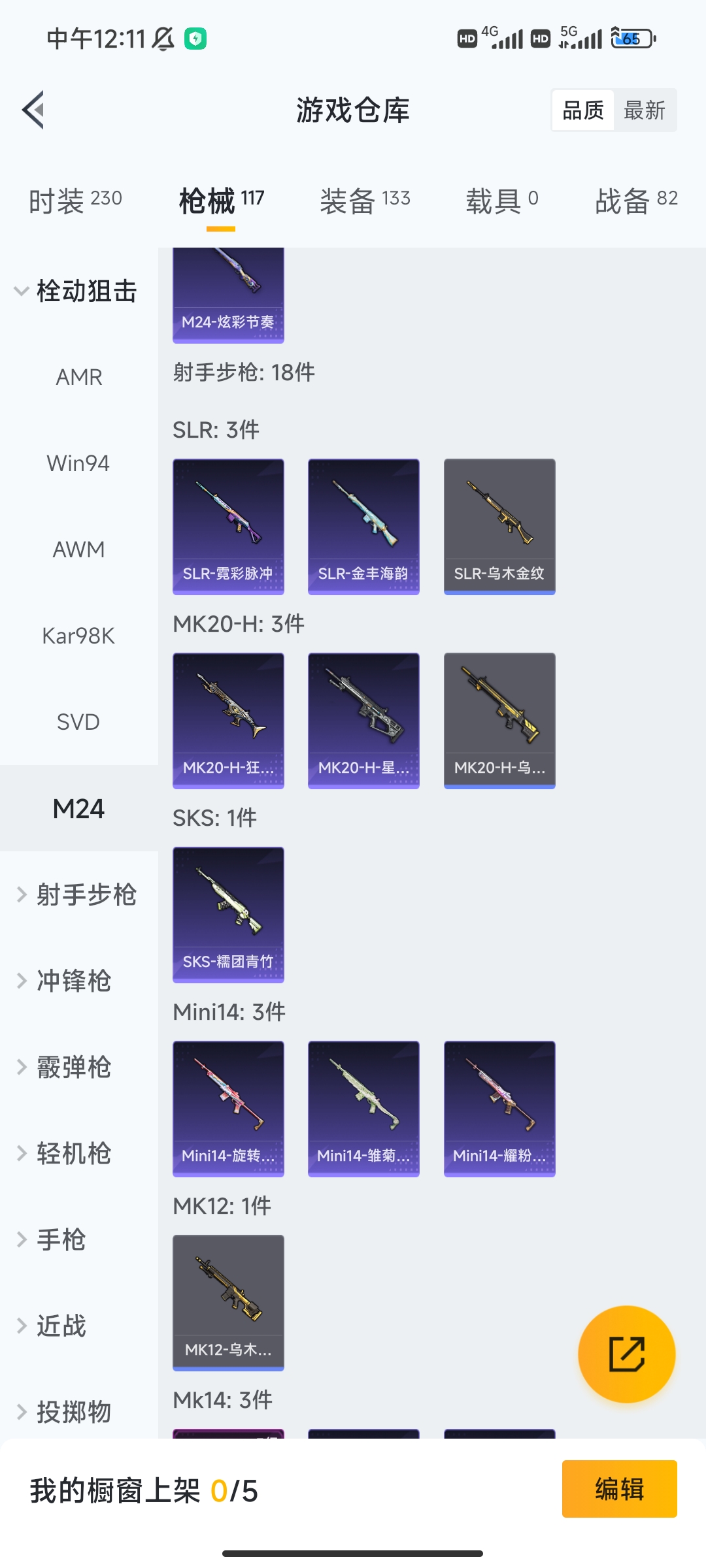Sort inventory by 品质 quality

coord(582,110)
